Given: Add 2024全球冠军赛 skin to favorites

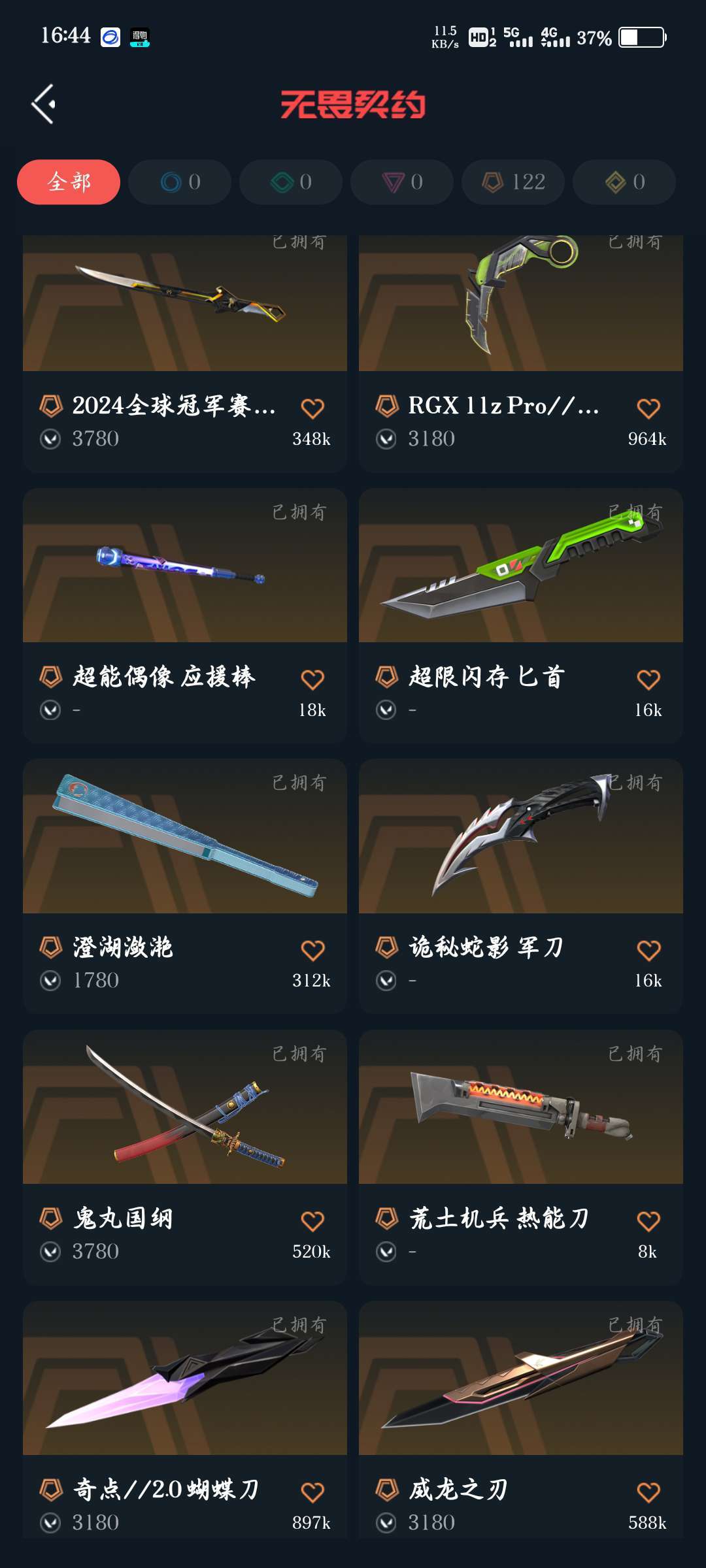Looking at the screenshot, I should 312,408.
